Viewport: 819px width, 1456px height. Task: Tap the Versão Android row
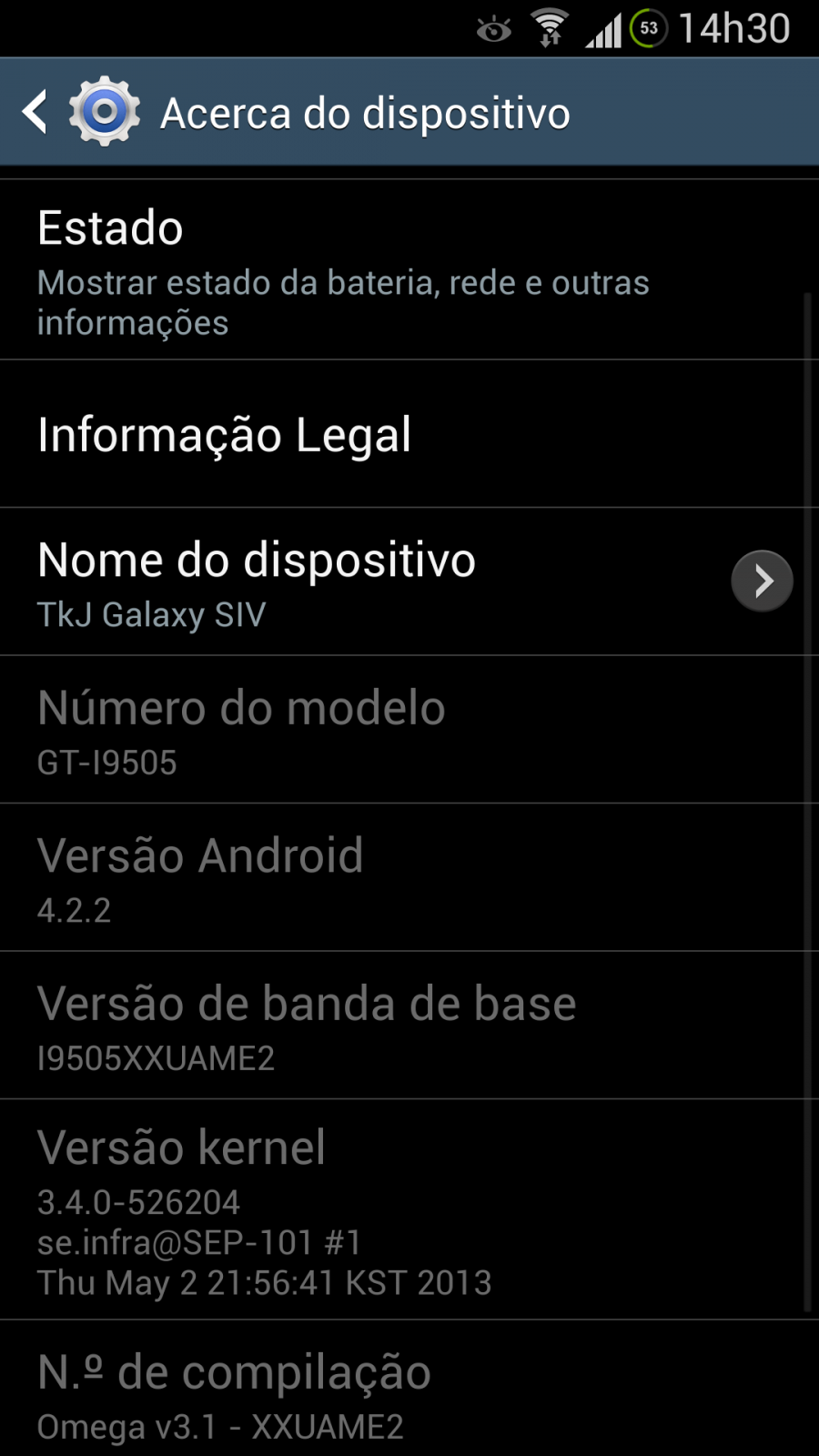403,878
